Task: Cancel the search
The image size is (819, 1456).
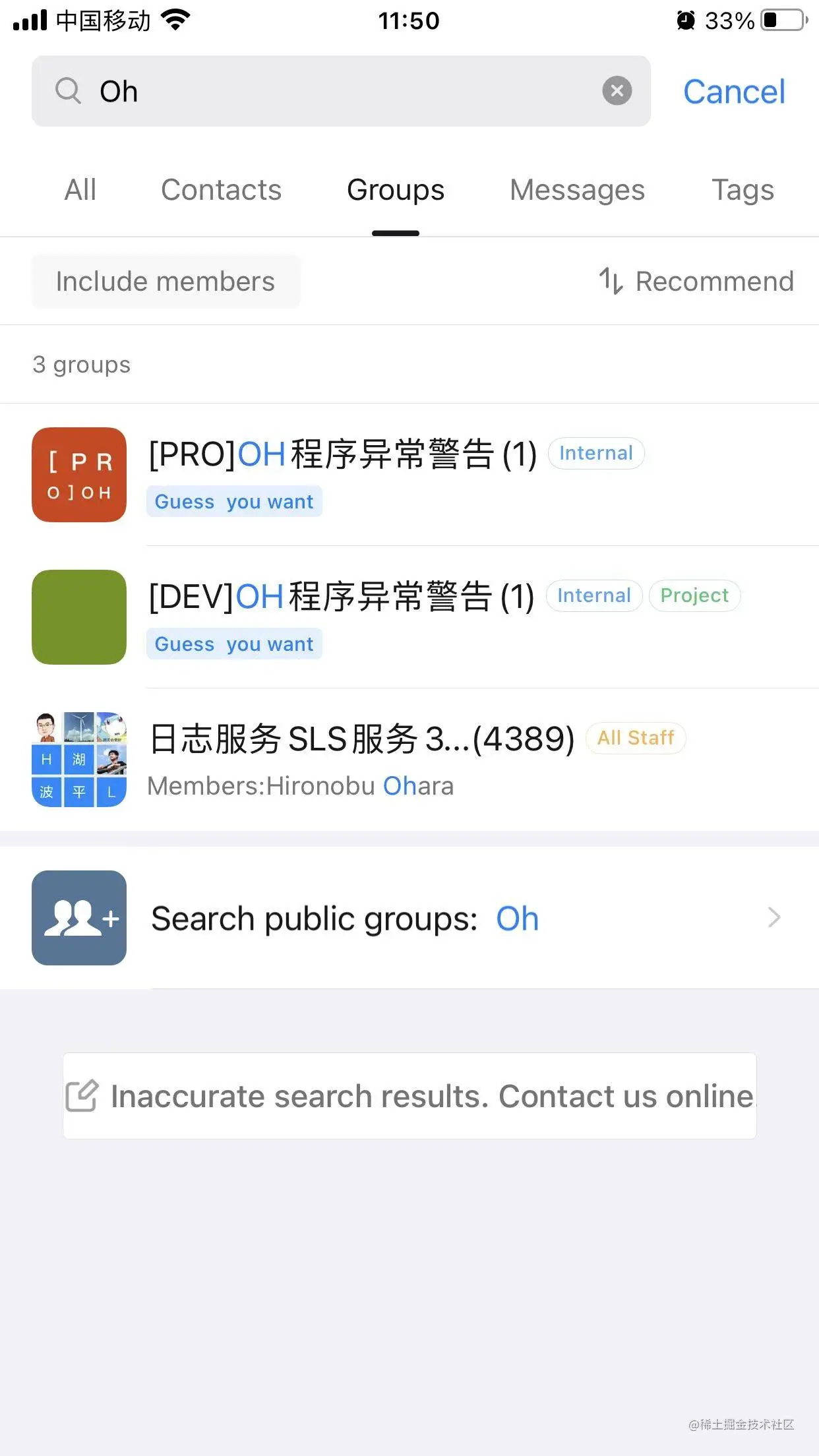Action: click(x=734, y=92)
